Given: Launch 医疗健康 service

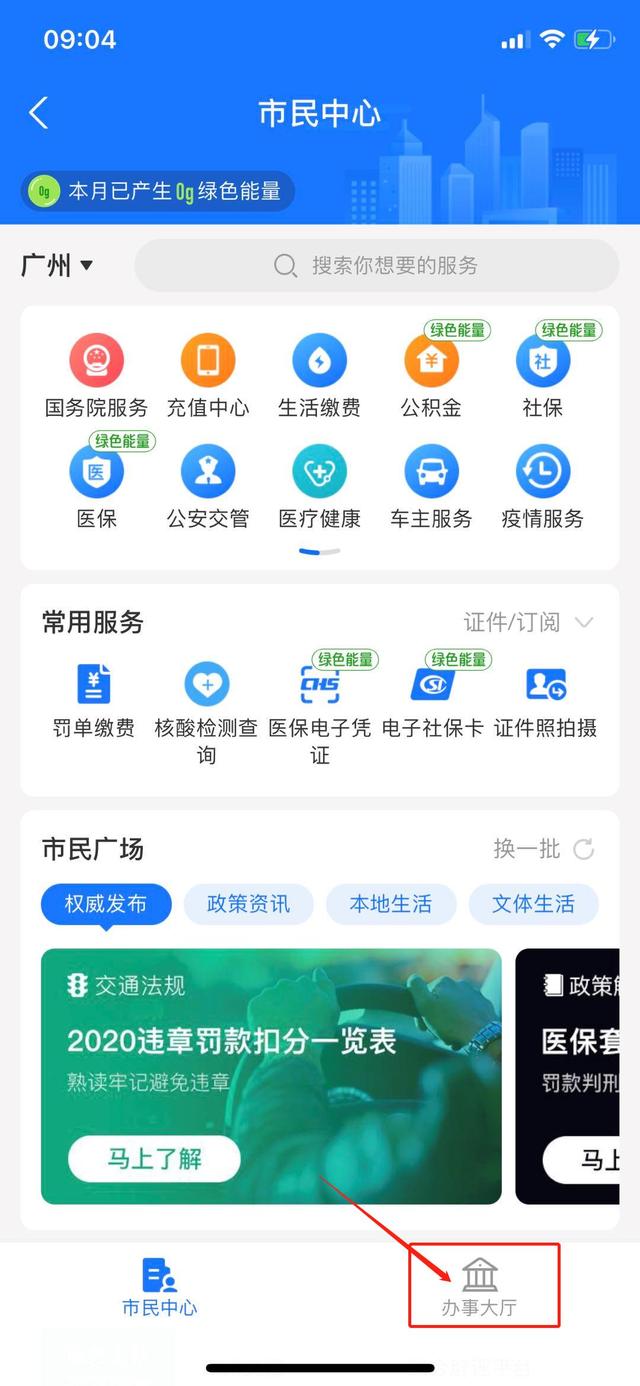Looking at the screenshot, I should [319, 487].
